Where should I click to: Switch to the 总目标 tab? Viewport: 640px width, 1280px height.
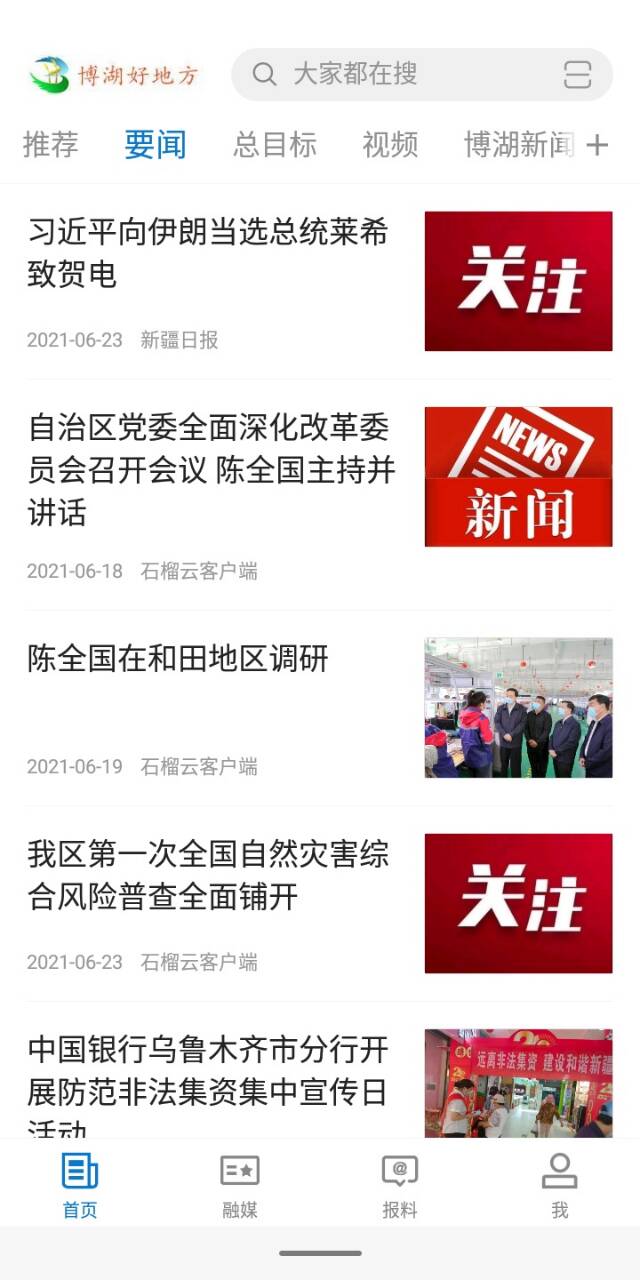click(x=274, y=145)
